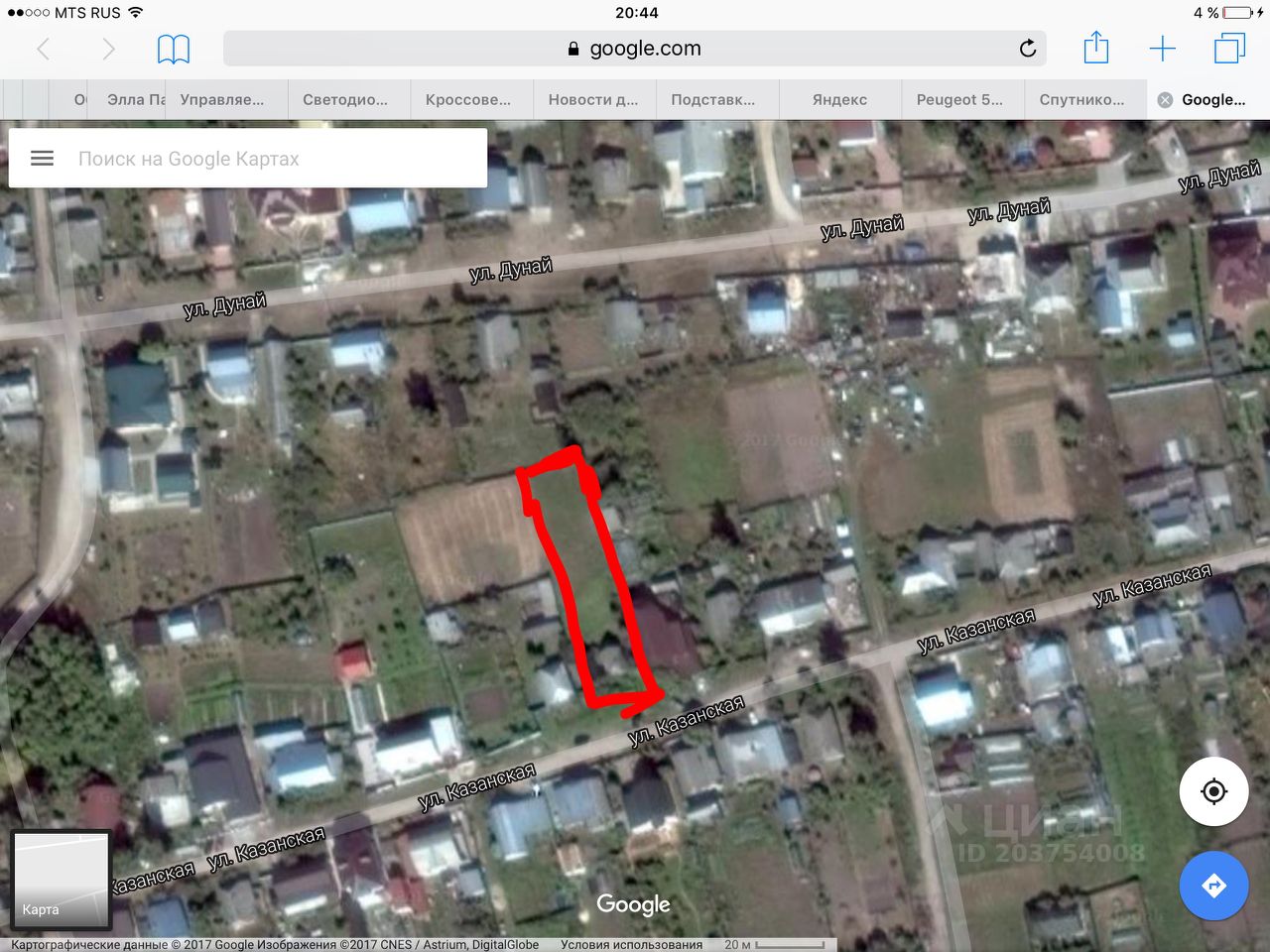Show all open tabs overview
This screenshot has width=1270, height=952.
point(1229,49)
